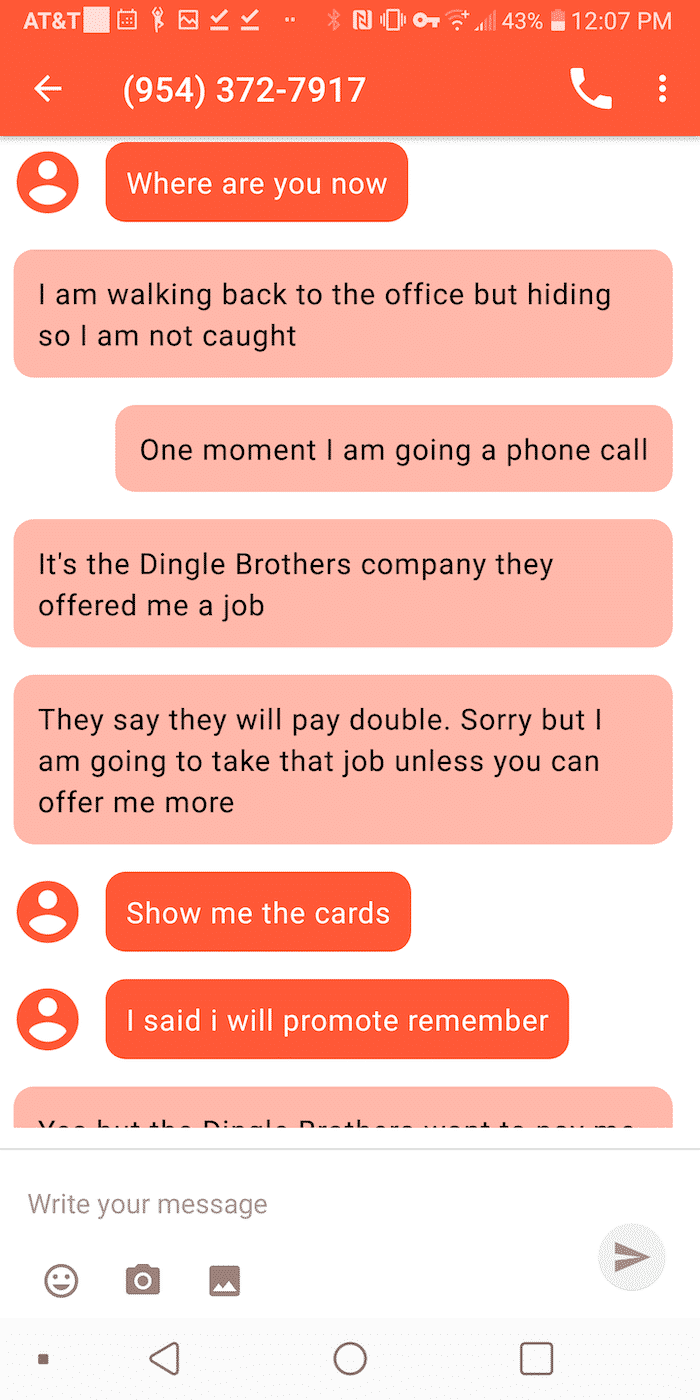This screenshot has width=700, height=1400.
Task: Send the message with the arrow button
Action: [632, 1257]
